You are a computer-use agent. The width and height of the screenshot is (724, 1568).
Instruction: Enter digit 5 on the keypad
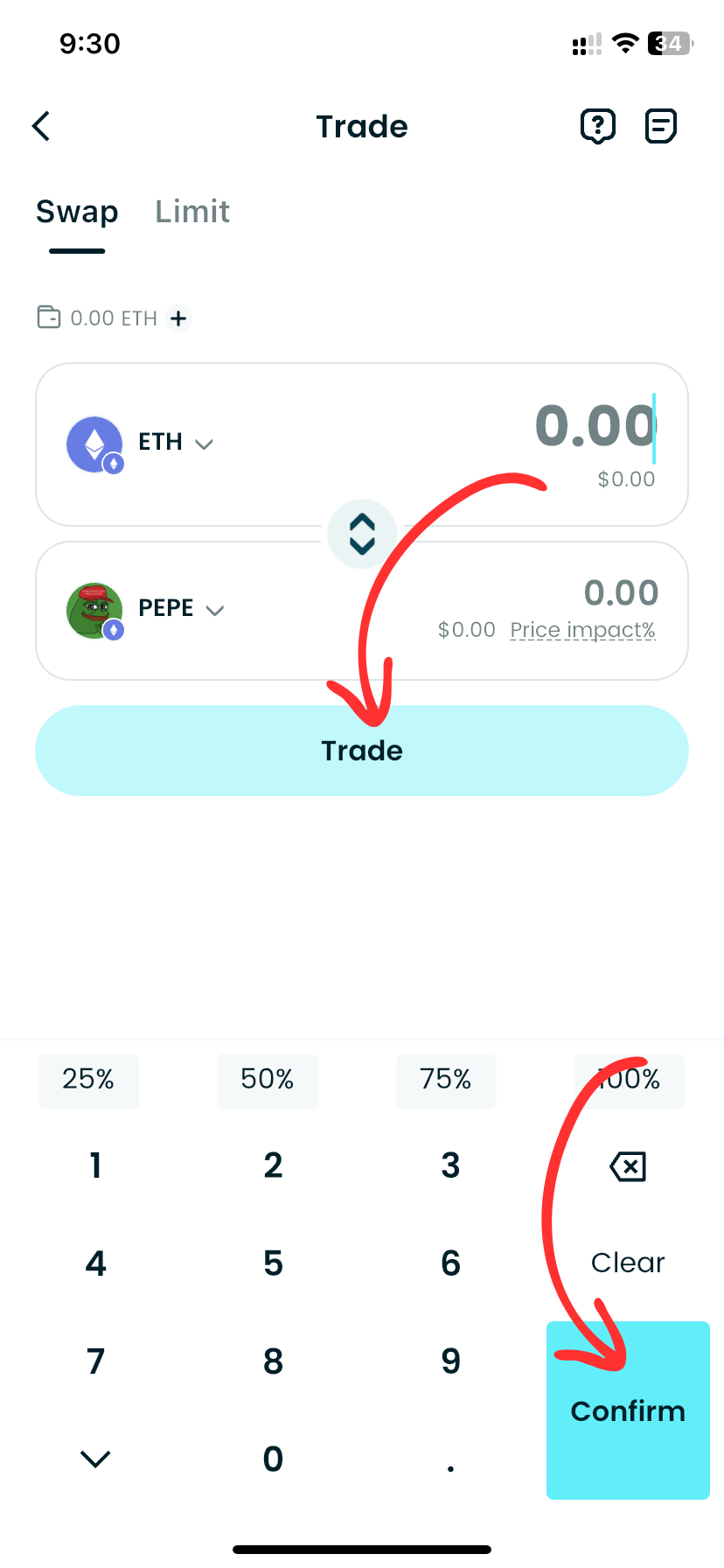point(273,1263)
